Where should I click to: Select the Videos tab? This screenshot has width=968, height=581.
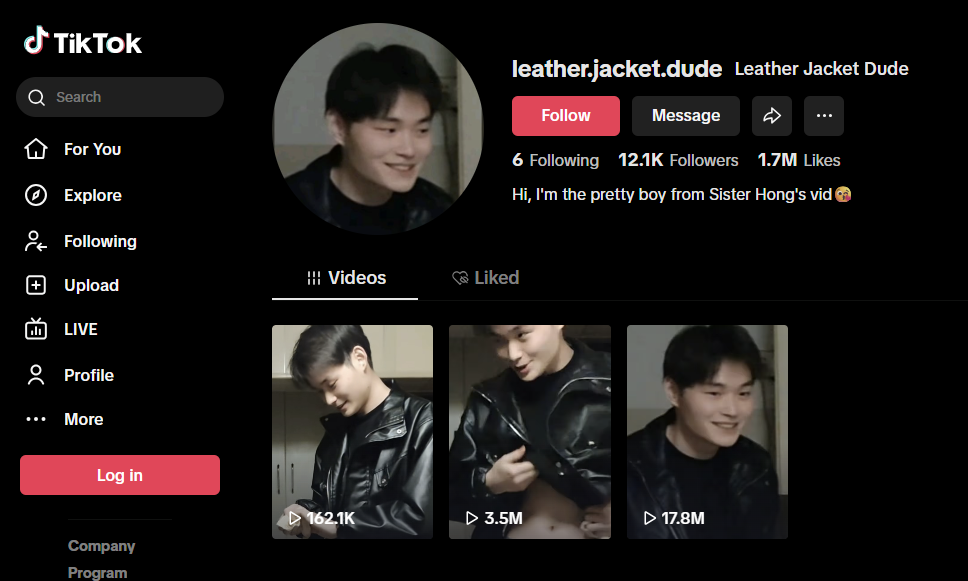[345, 278]
